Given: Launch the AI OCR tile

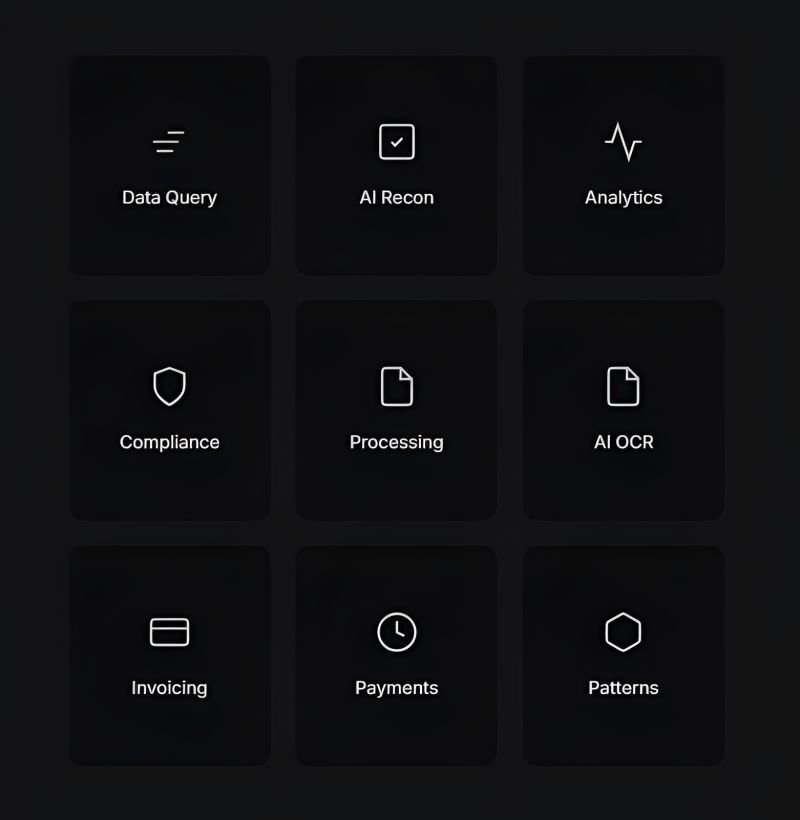Looking at the screenshot, I should tap(623, 411).
